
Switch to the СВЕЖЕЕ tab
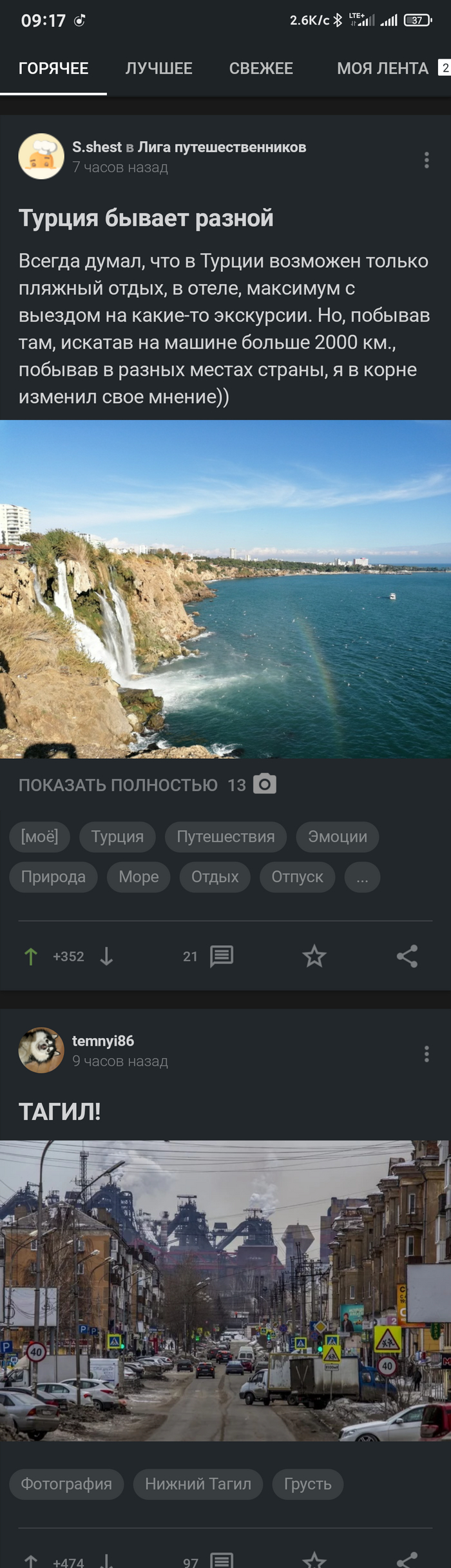pyautogui.click(x=261, y=68)
